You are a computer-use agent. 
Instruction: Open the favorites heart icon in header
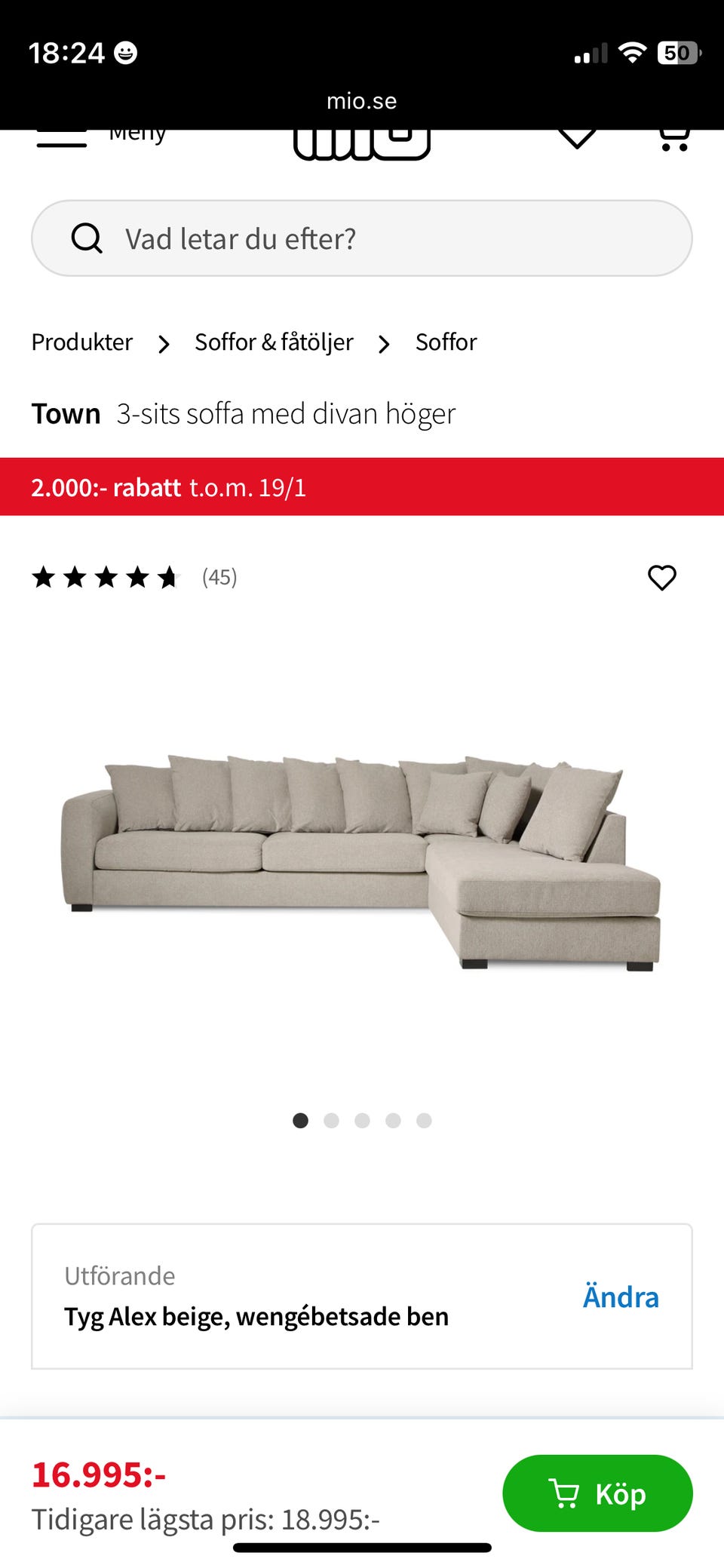click(x=577, y=136)
